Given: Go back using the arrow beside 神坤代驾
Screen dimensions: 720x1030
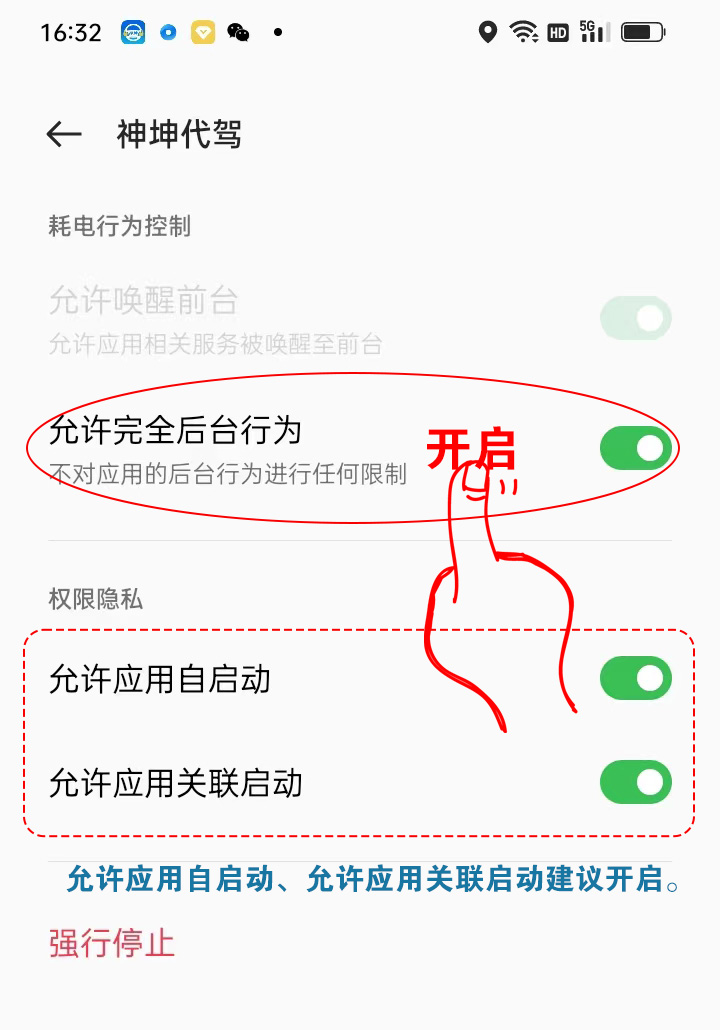Looking at the screenshot, I should point(64,135).
